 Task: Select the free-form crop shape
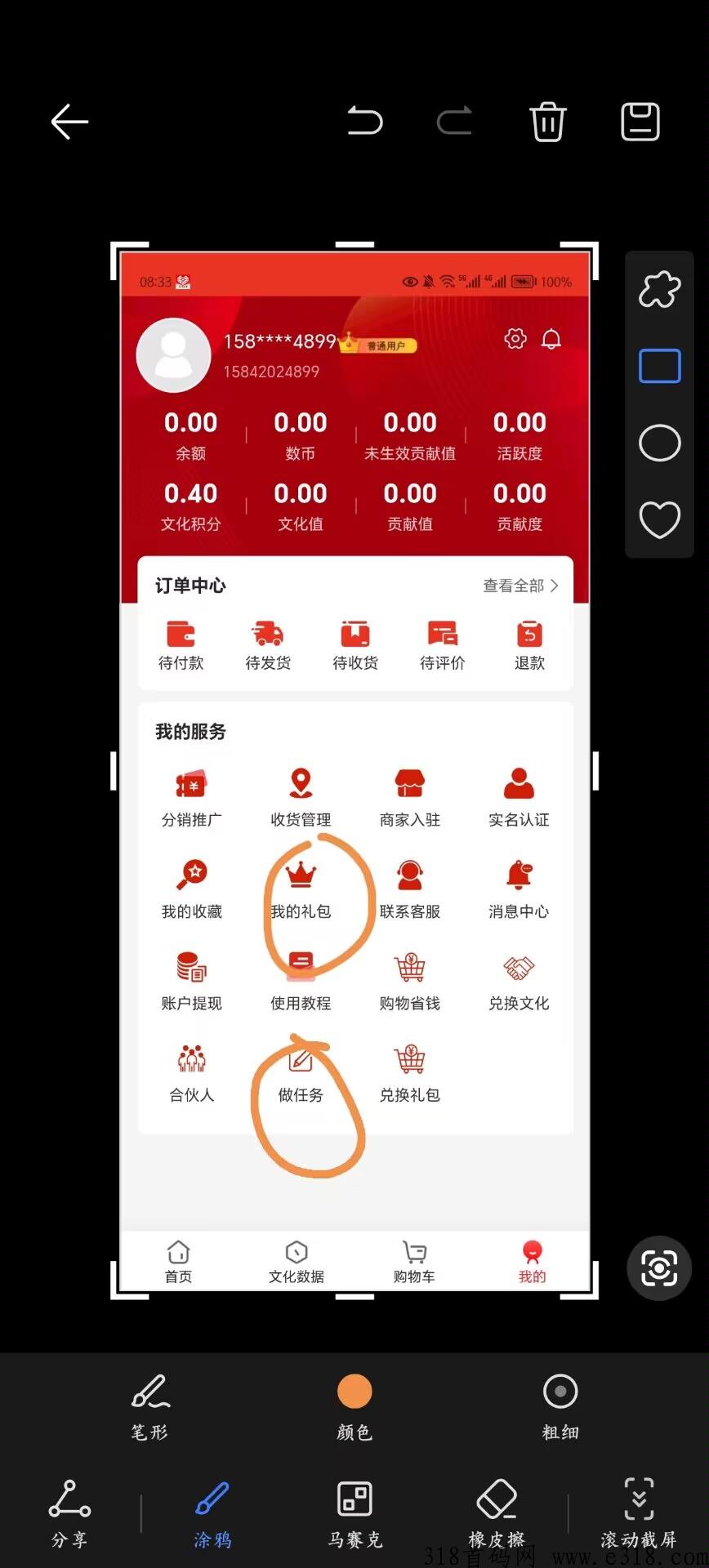659,289
